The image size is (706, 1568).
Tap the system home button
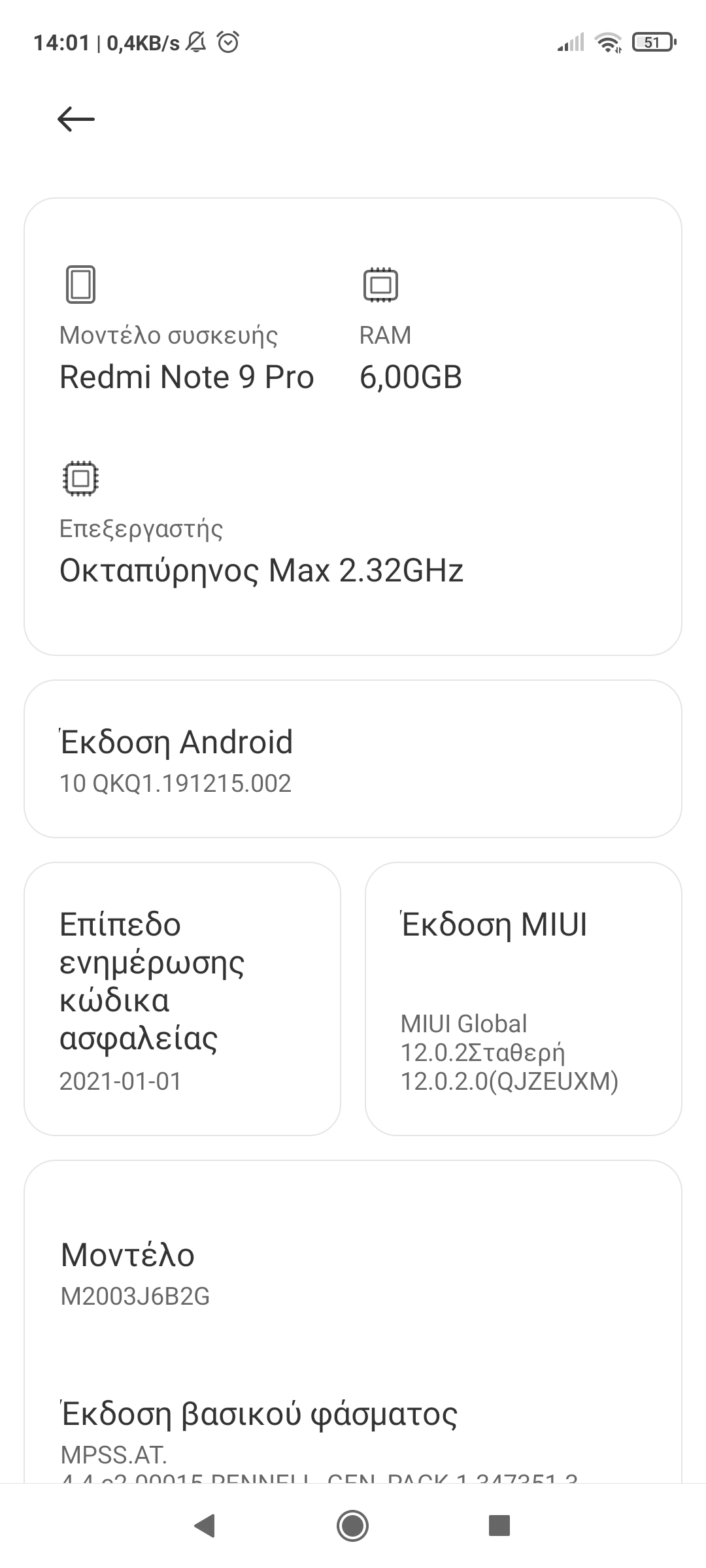(x=352, y=1526)
